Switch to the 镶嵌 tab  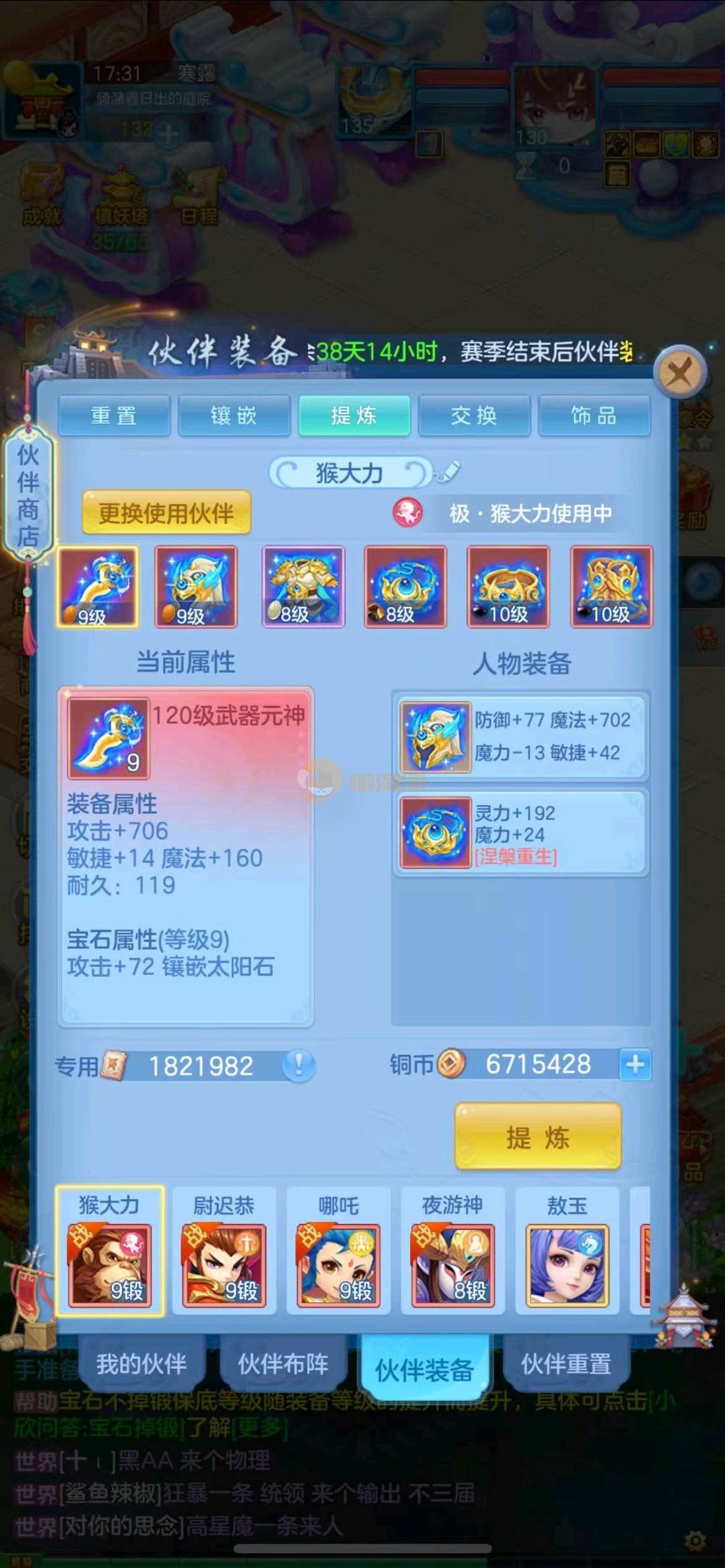tap(234, 416)
